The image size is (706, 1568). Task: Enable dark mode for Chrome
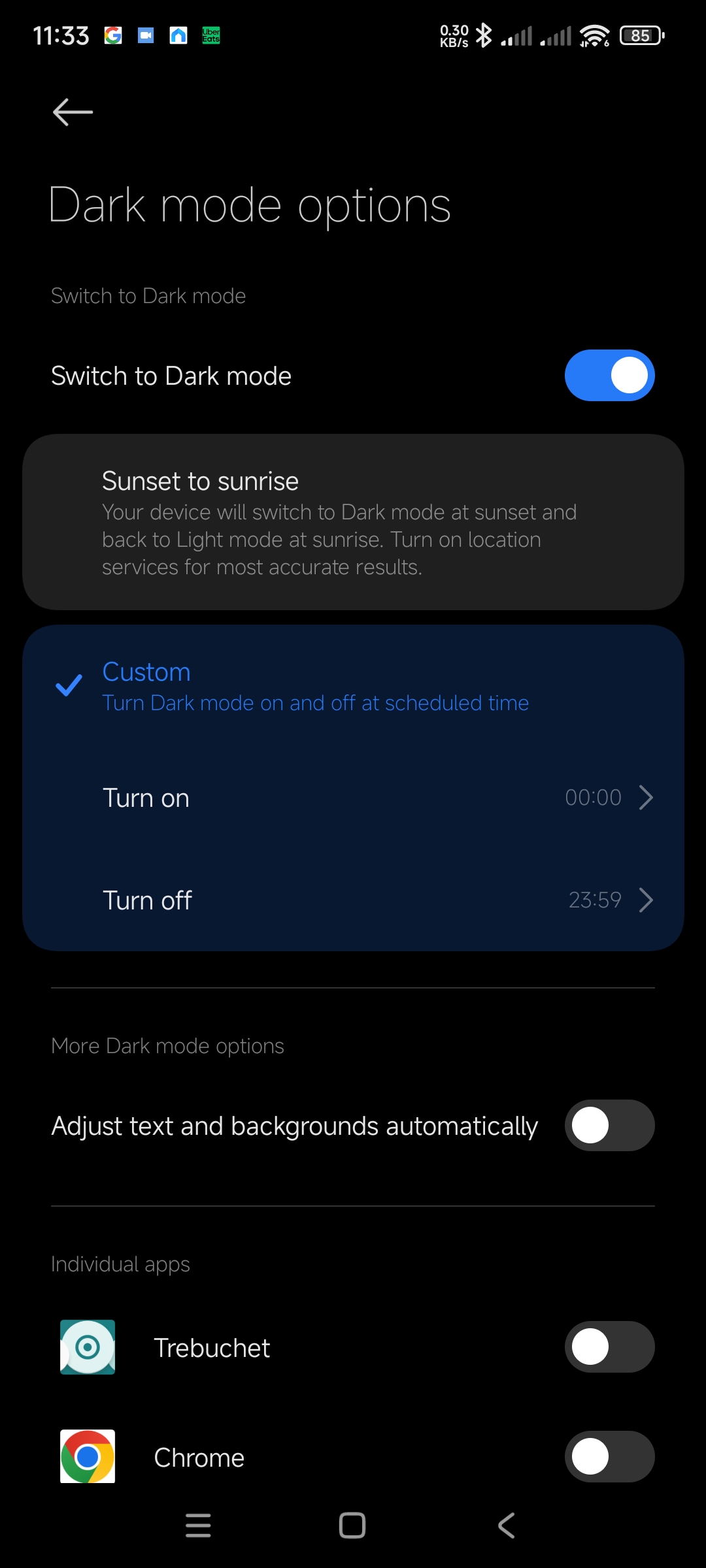609,1457
